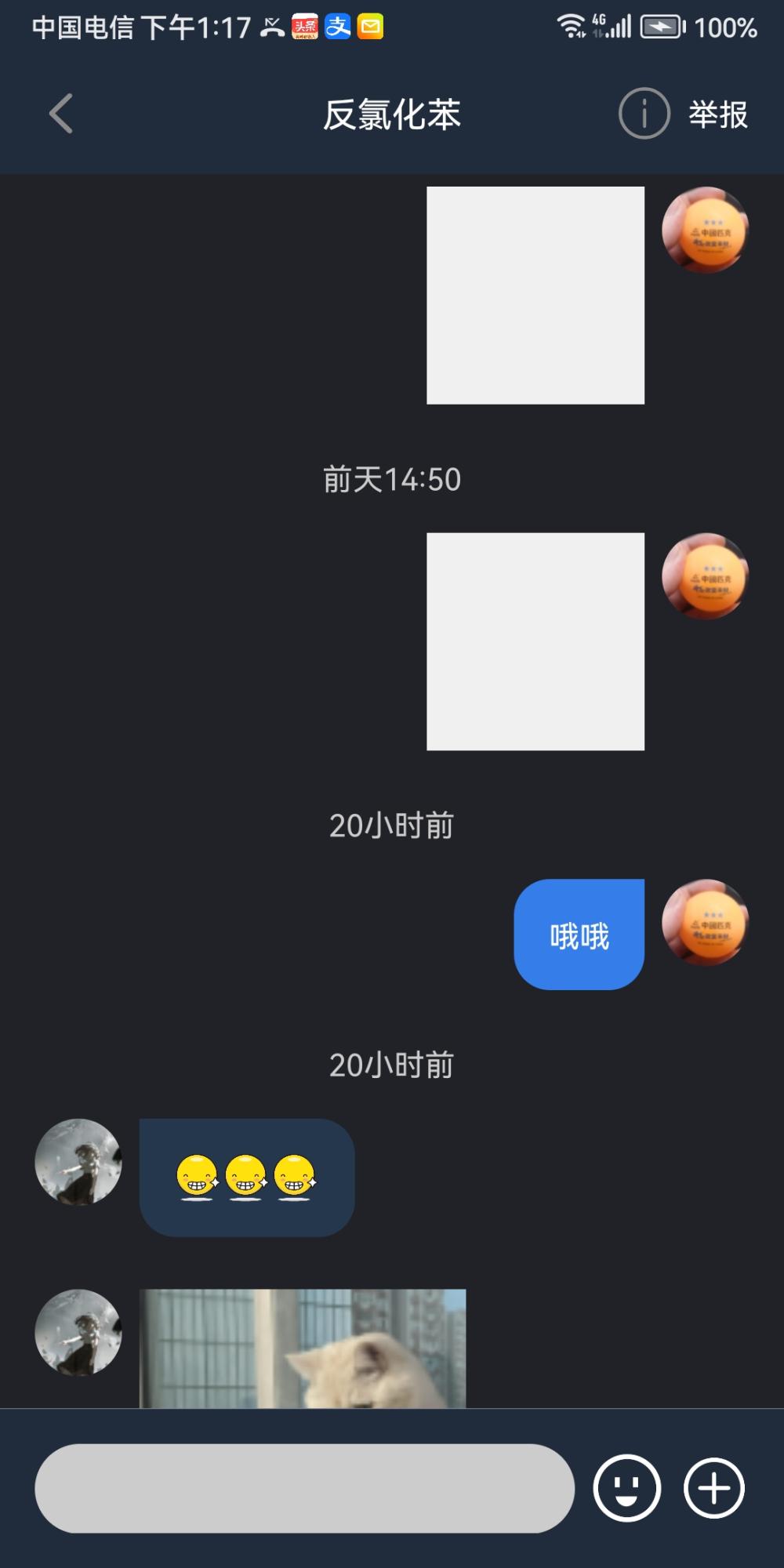This screenshot has height=1568, width=784.
Task: Tap 举报 to report this user
Action: tap(718, 114)
